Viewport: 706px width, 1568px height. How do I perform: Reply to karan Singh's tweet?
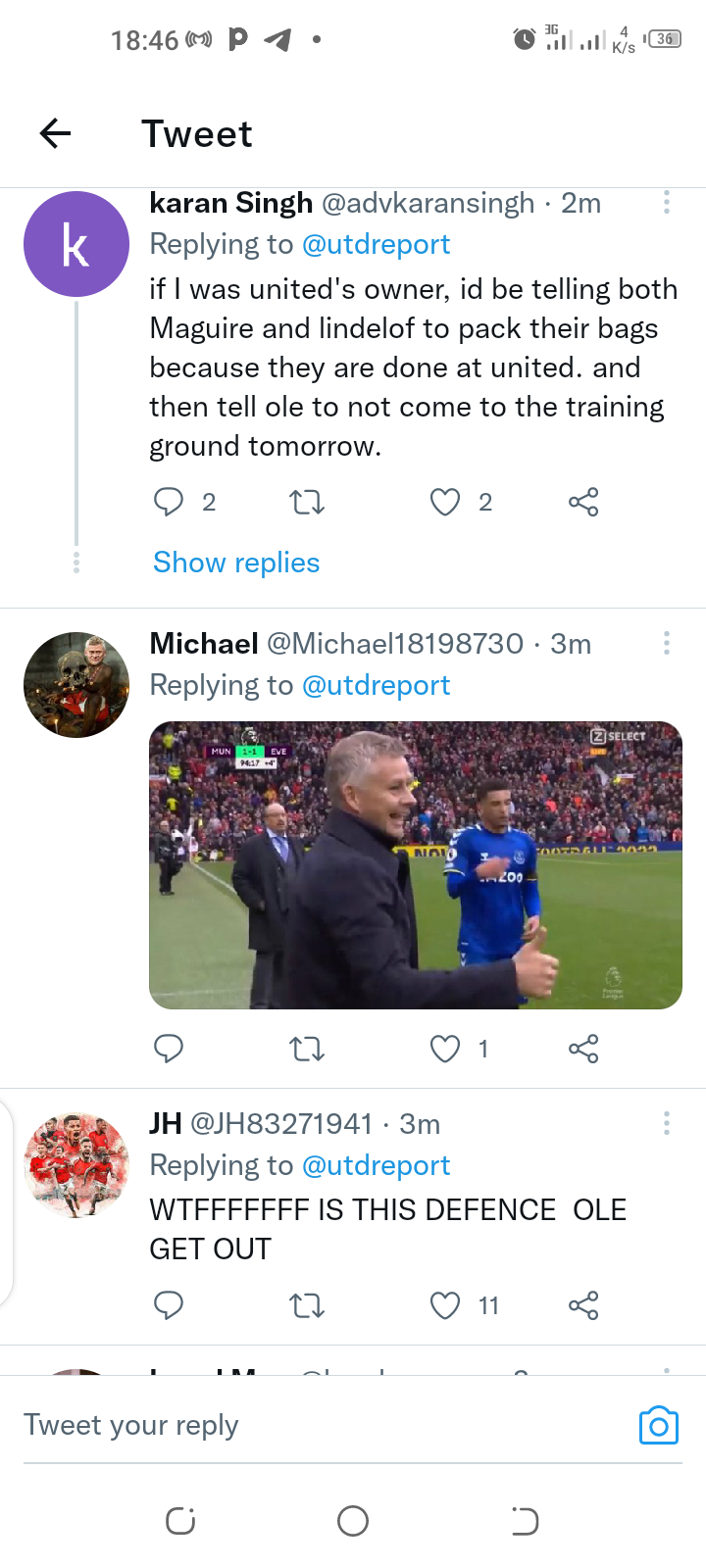[x=169, y=503]
